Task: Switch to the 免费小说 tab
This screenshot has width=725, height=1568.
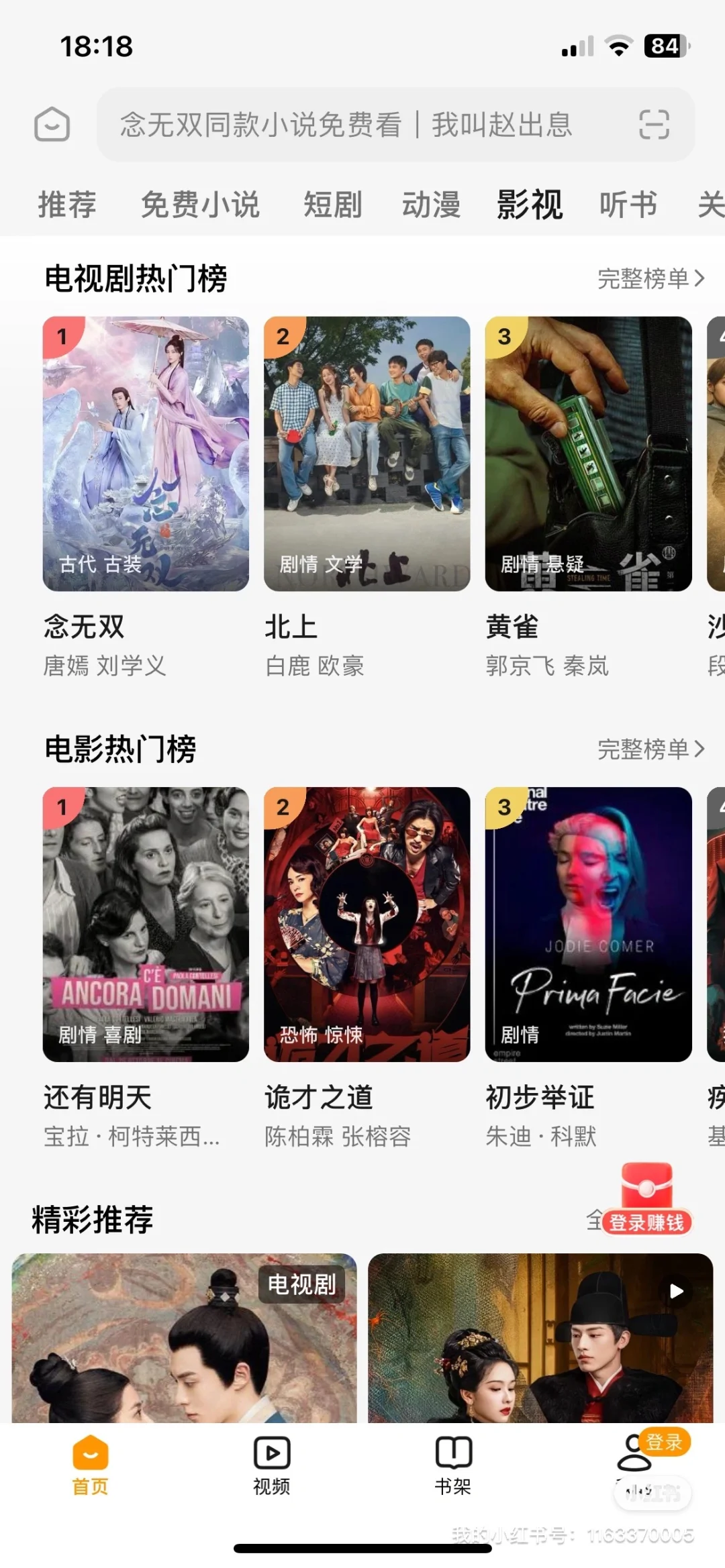Action: [200, 205]
